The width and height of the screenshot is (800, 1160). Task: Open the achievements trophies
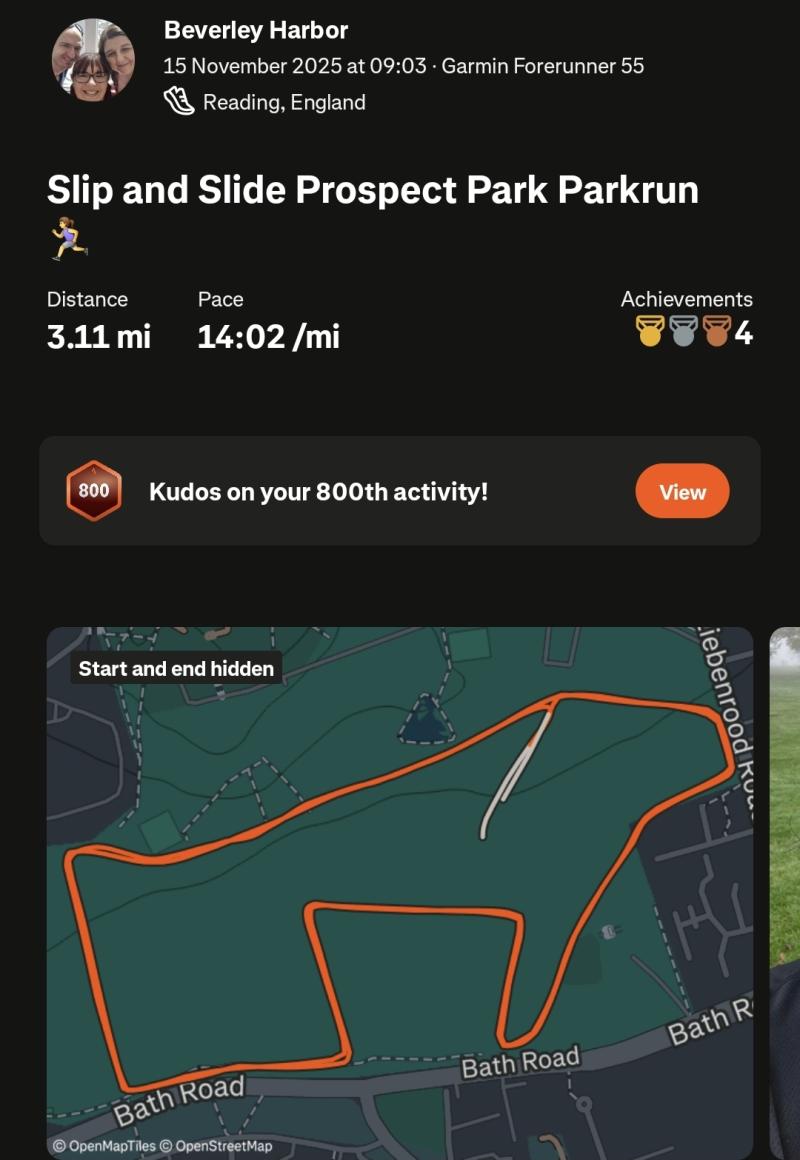pyautogui.click(x=692, y=331)
